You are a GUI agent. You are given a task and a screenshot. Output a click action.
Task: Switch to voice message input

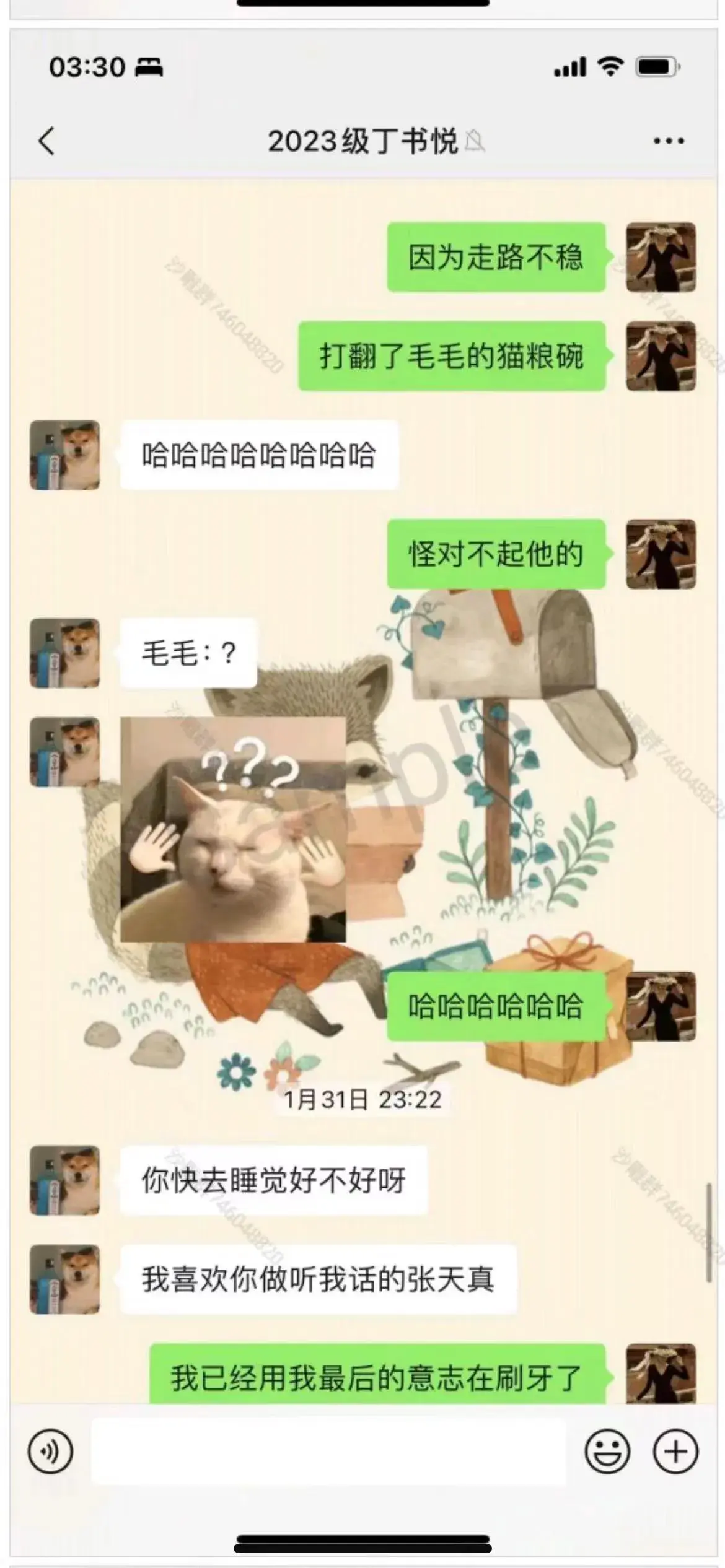point(50,1451)
